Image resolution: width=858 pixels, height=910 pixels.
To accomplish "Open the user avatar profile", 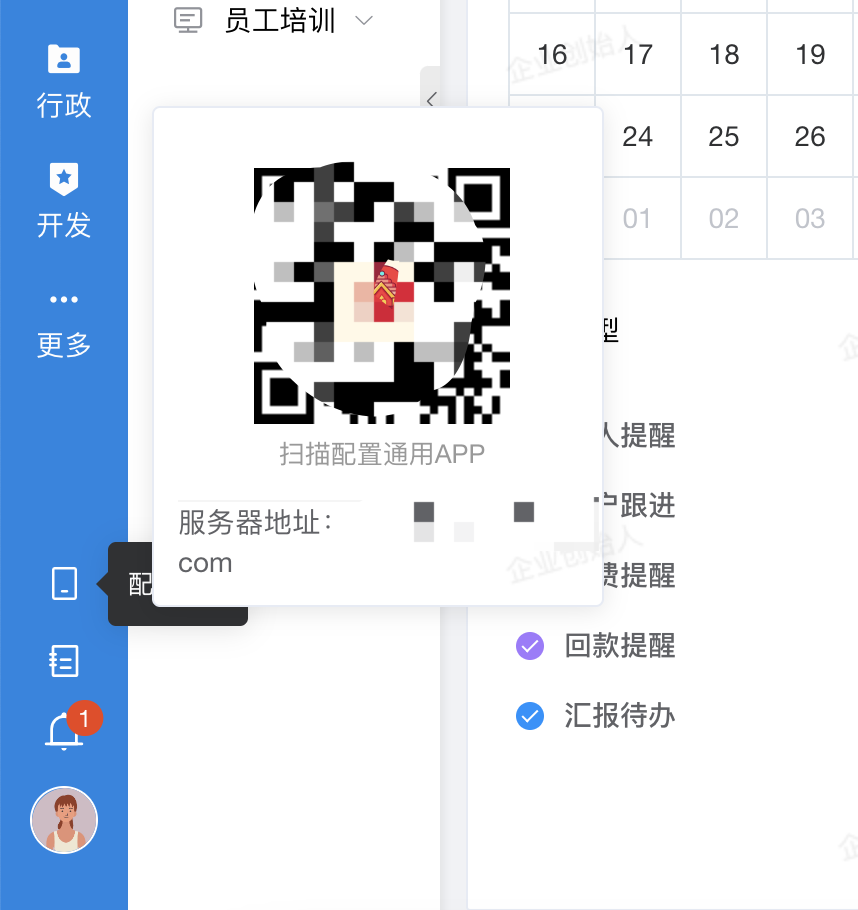I will (64, 819).
